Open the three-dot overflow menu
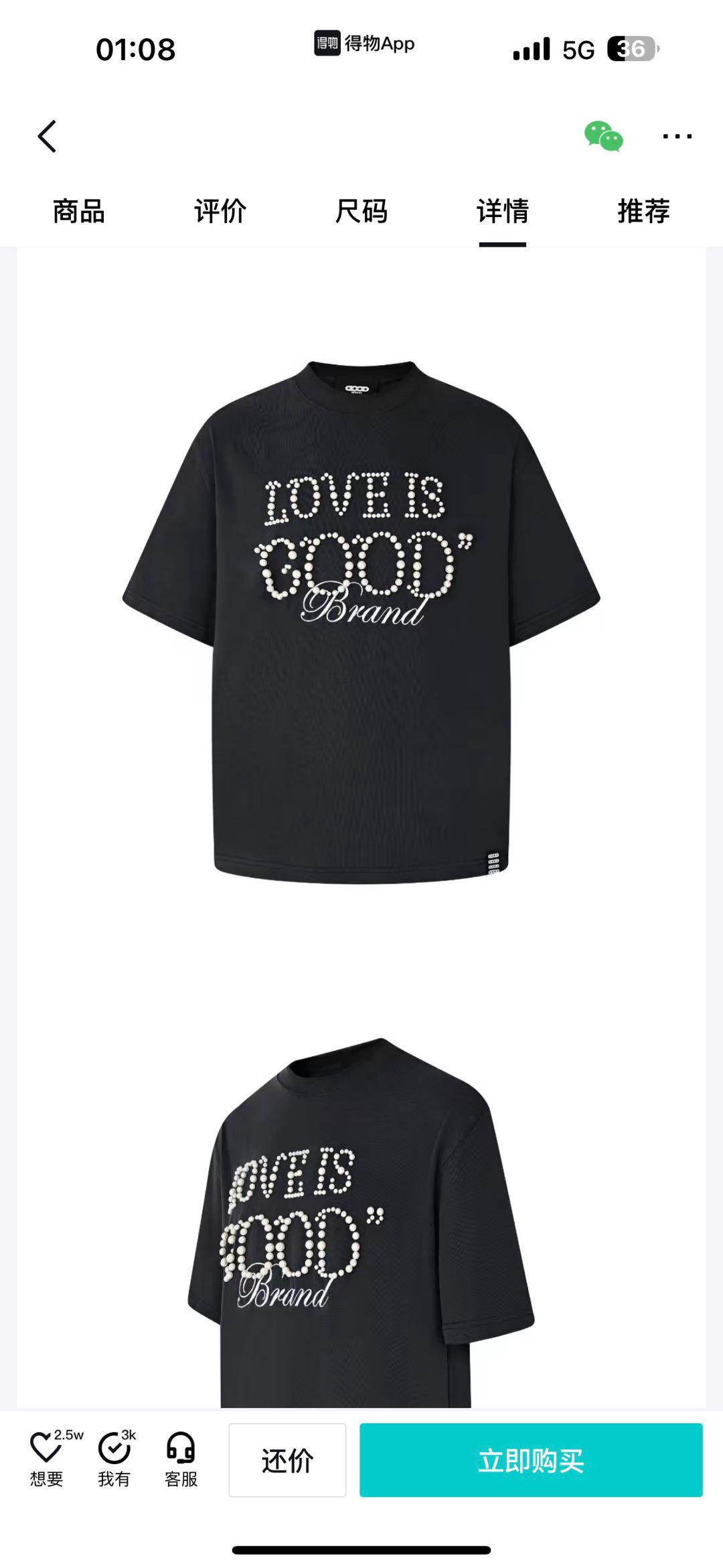Image resolution: width=723 pixels, height=1568 pixels. click(x=677, y=137)
